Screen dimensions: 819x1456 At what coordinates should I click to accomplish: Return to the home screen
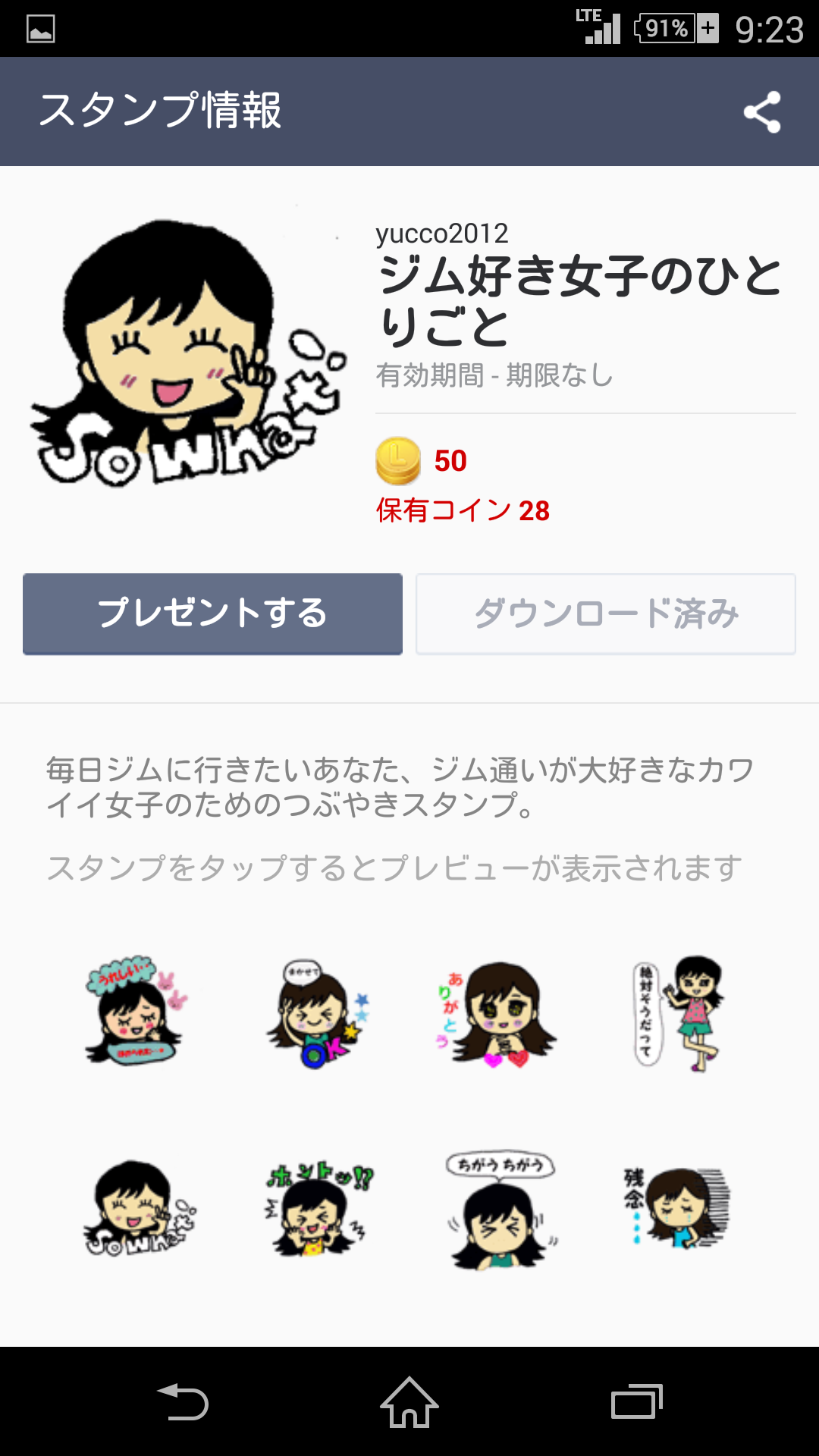(409, 1402)
